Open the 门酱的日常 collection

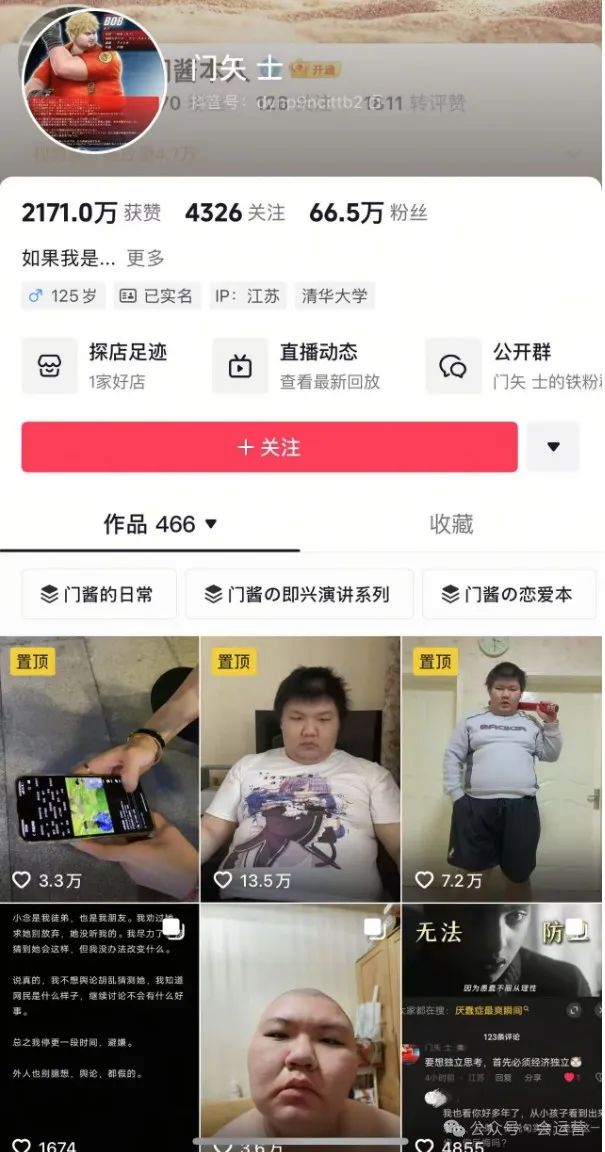pos(98,594)
